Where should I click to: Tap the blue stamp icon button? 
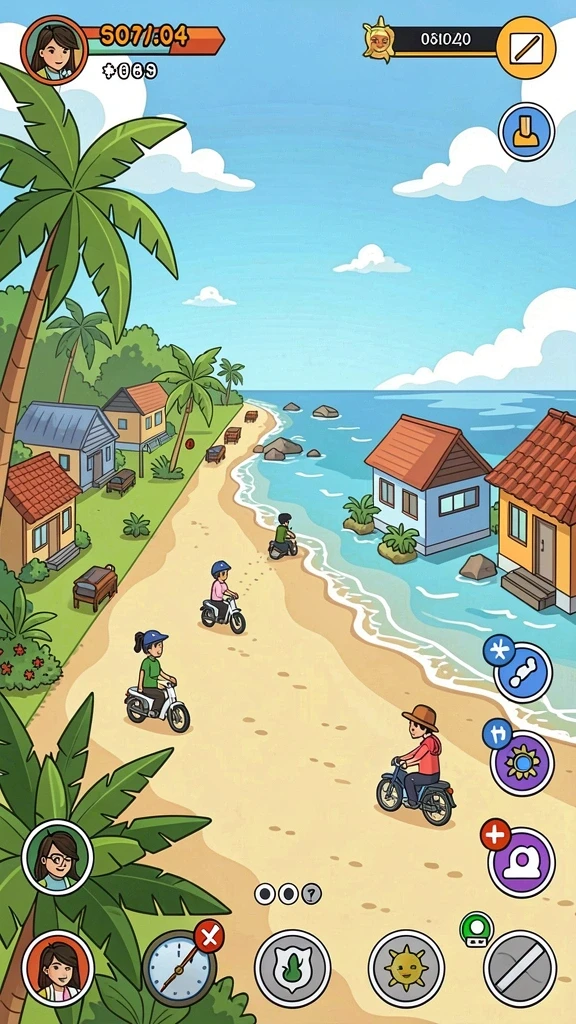526,133
